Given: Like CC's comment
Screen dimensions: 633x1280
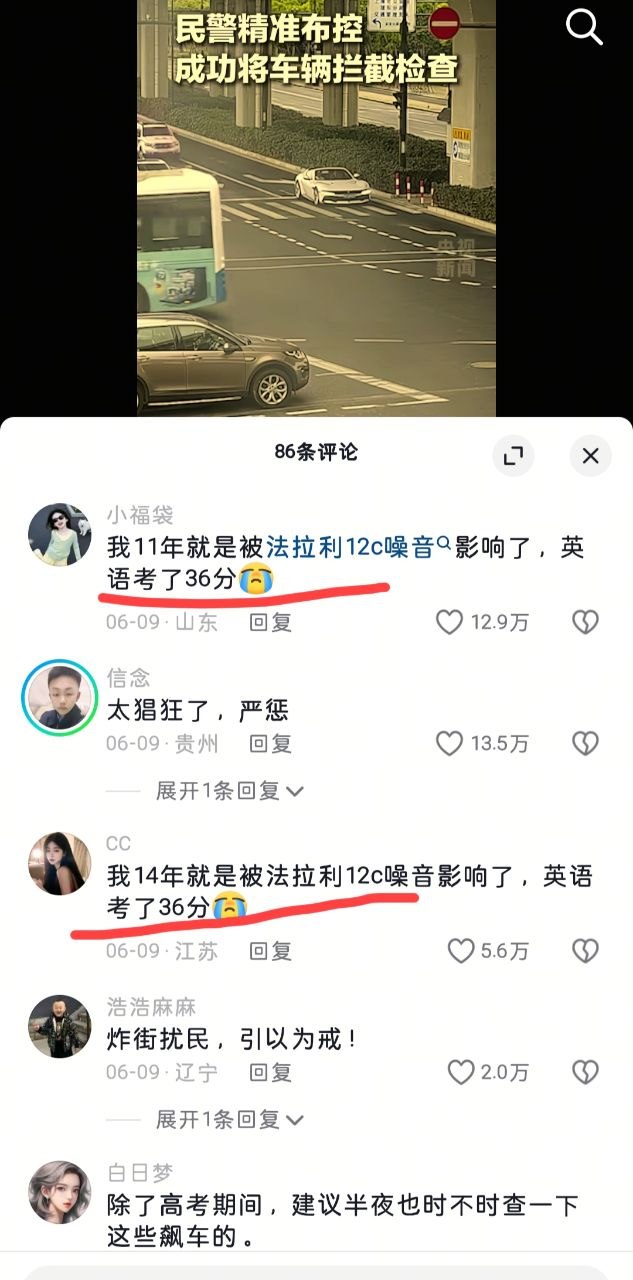Looking at the screenshot, I should pyautogui.click(x=460, y=951).
